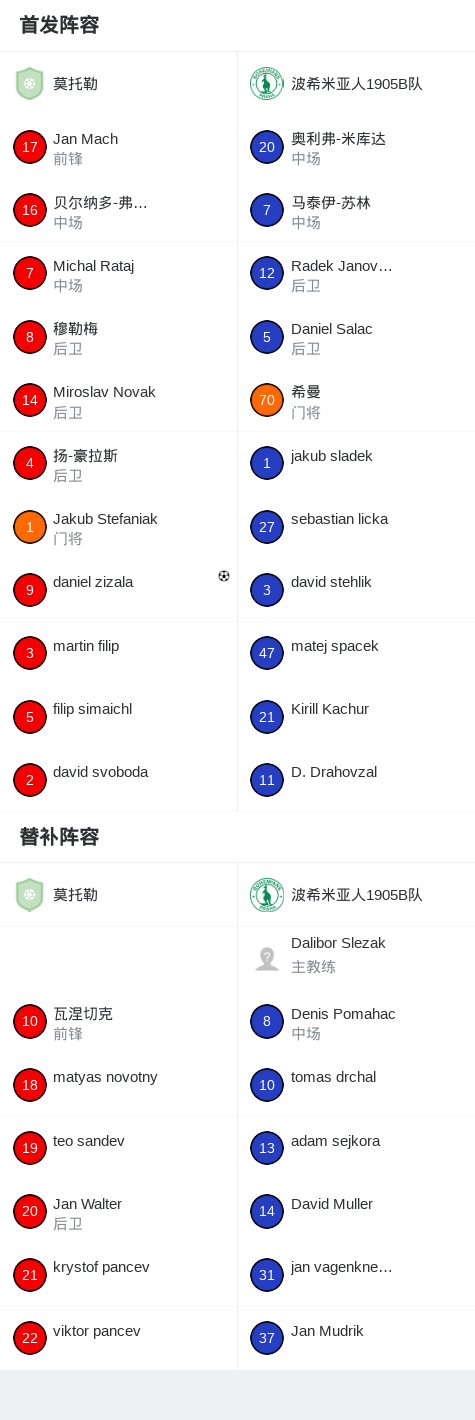Select substitute Denis Pomahac
Image resolution: width=475 pixels, height=1420 pixels.
coord(356,1022)
